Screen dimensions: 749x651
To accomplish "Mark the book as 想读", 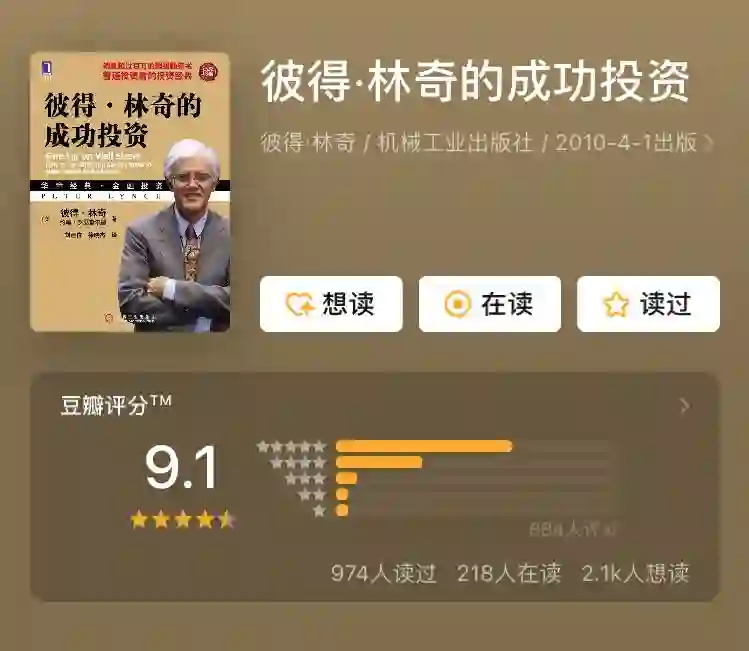I will [x=331, y=304].
